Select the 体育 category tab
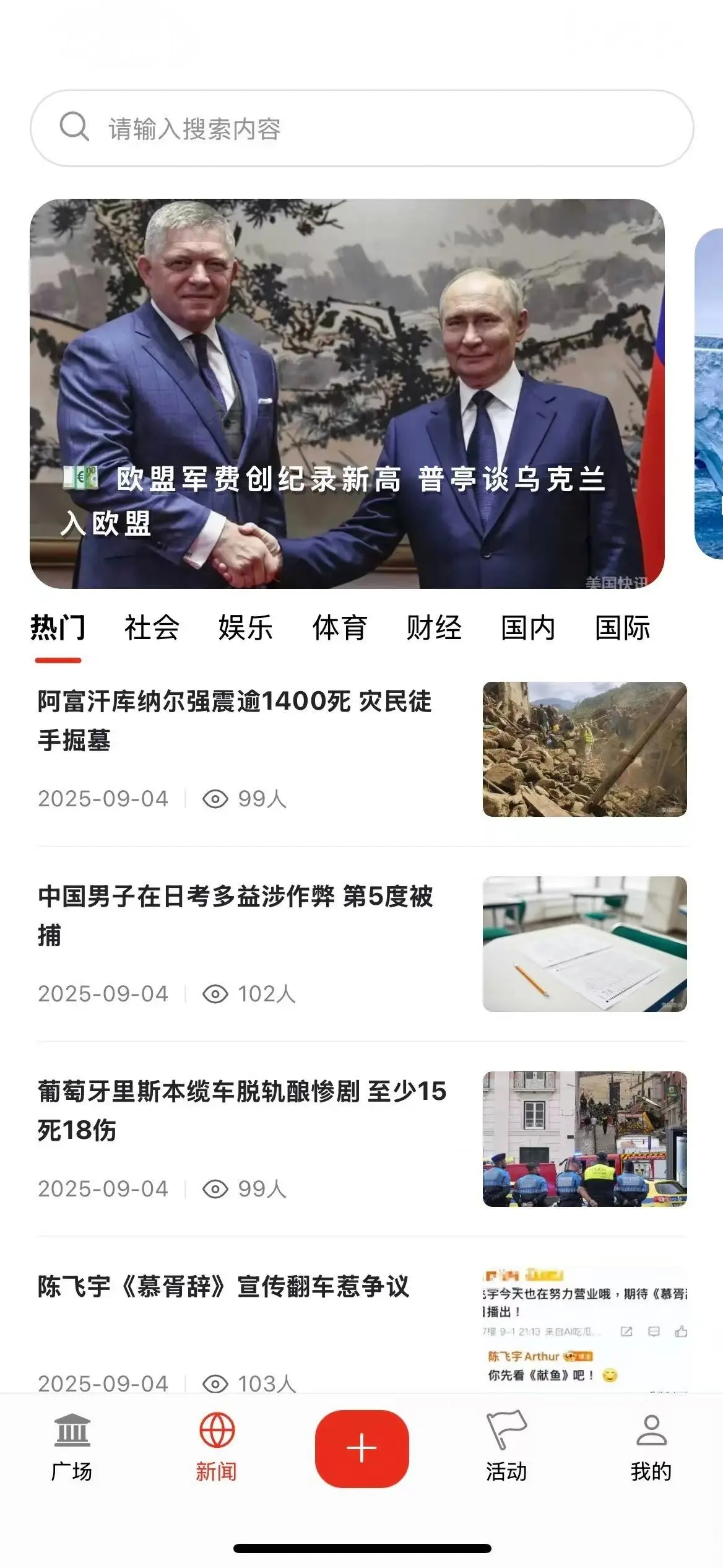Screen dimensions: 723x1568 pyautogui.click(x=340, y=628)
